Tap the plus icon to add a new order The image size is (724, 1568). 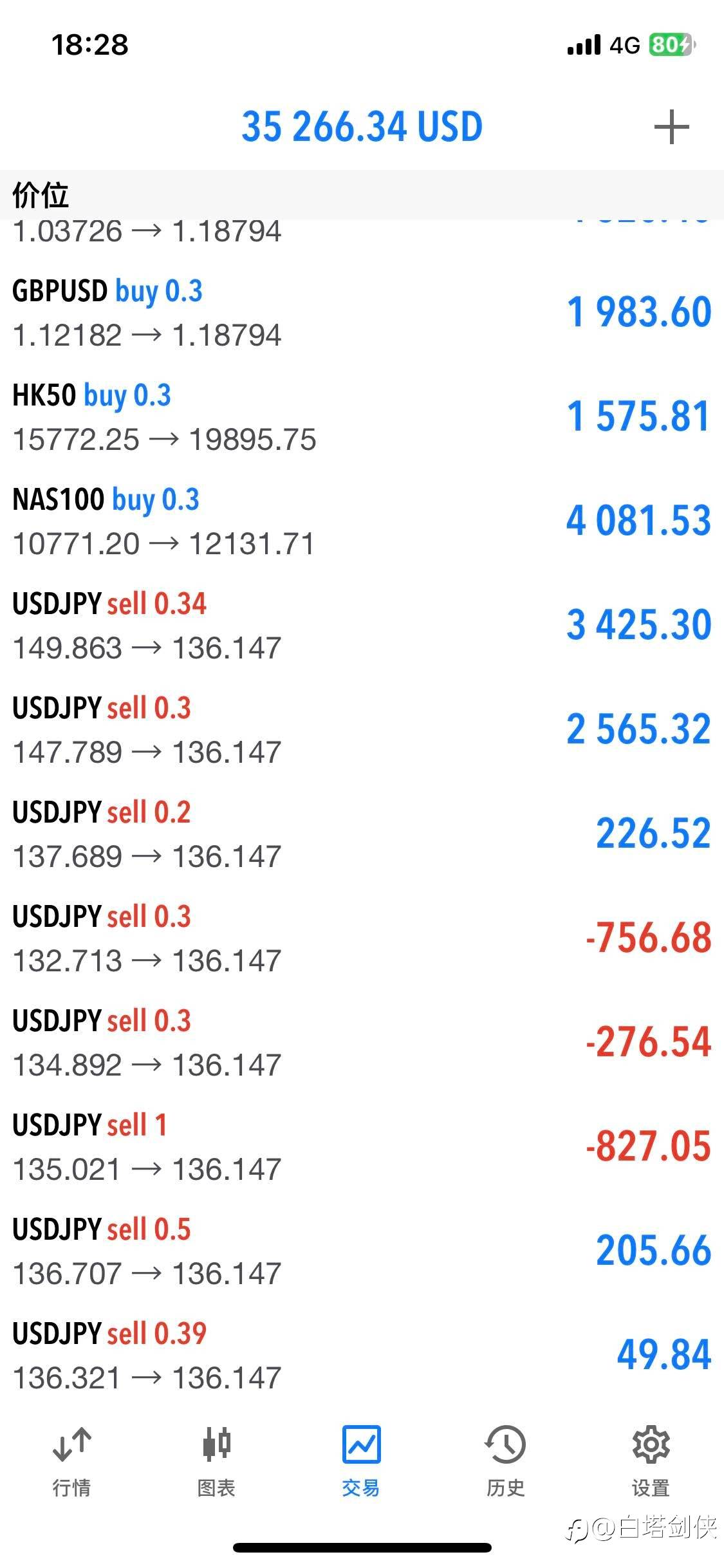(x=671, y=127)
